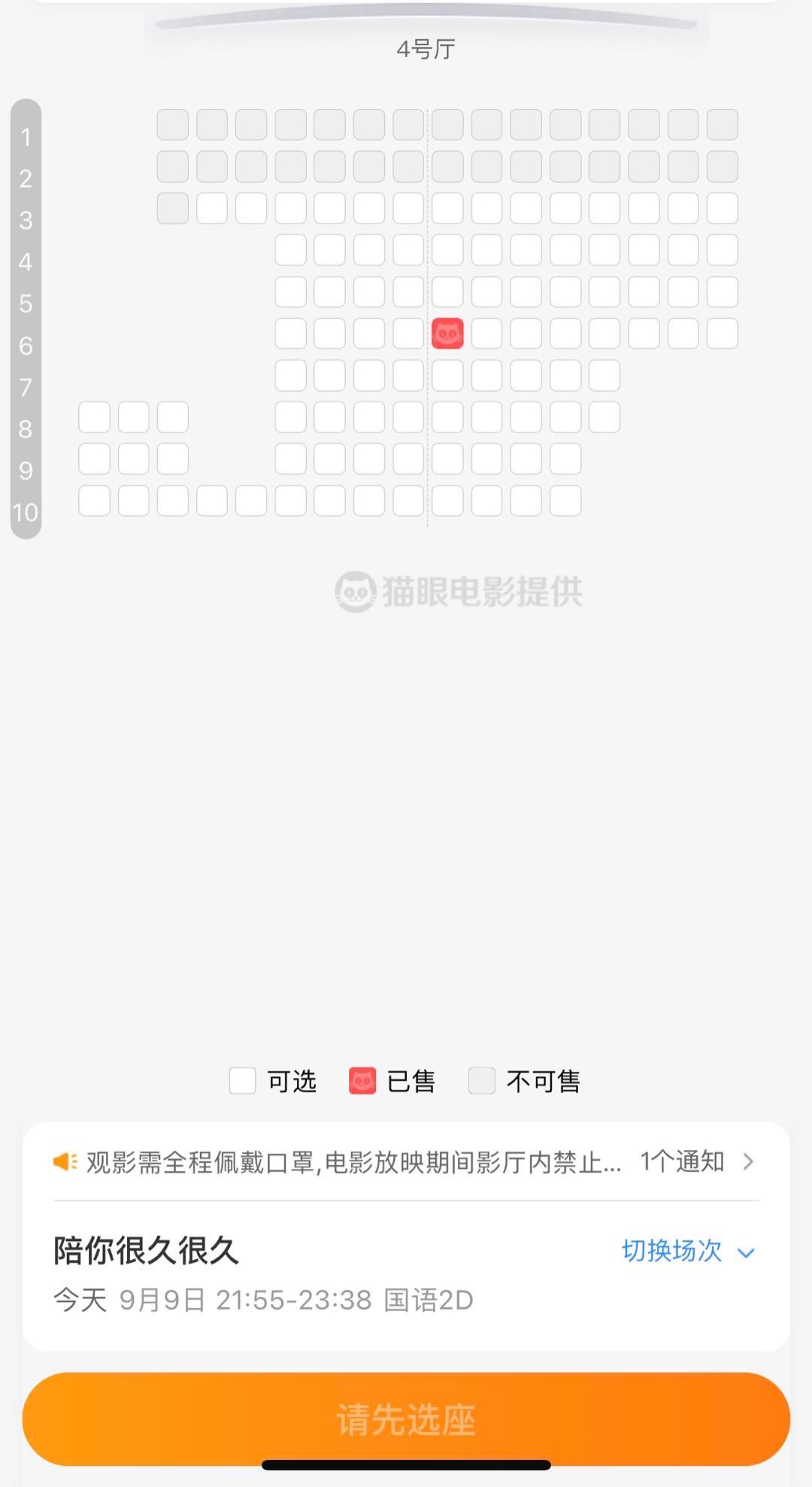Select the rightmost seat in row 3
812x1487 pixels.
(x=722, y=208)
